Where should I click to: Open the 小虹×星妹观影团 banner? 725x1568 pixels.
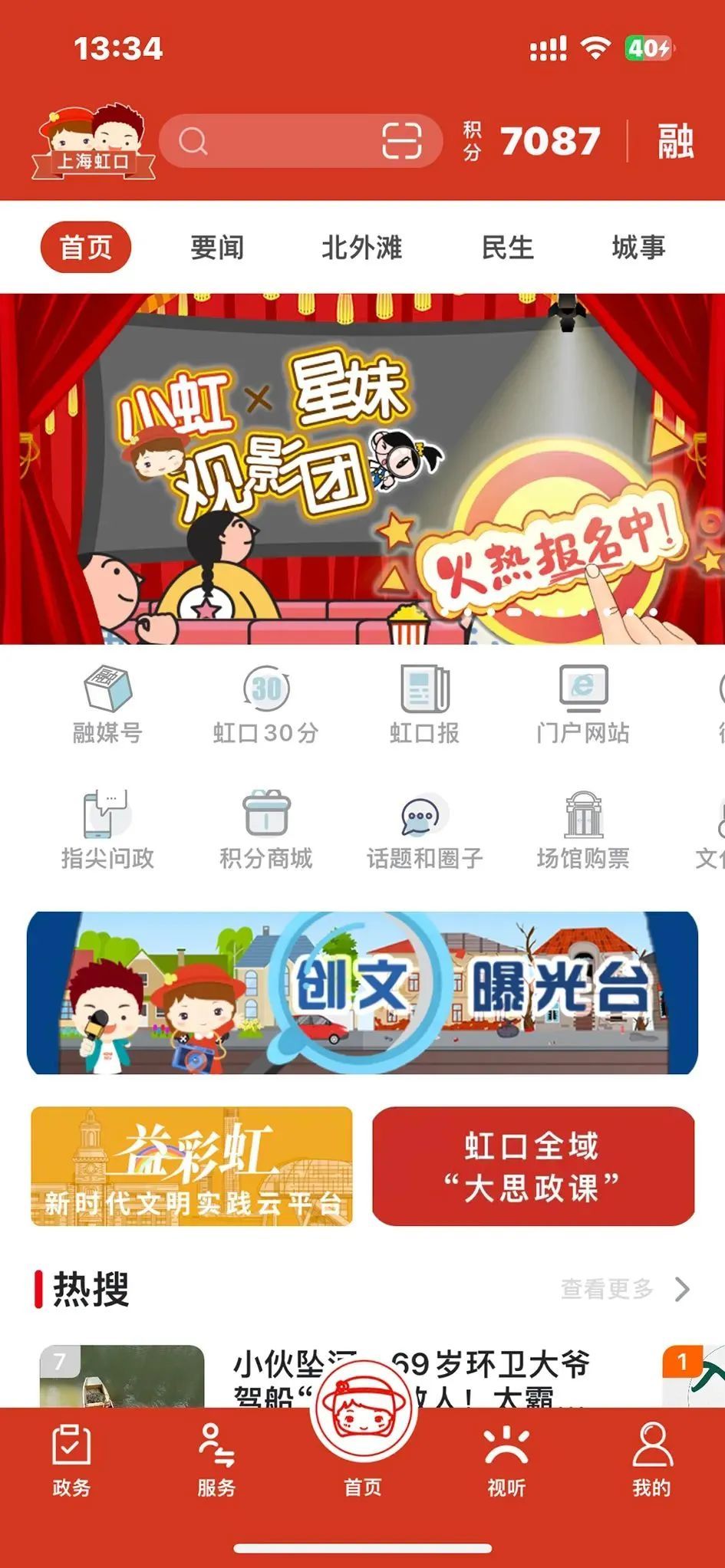pos(362,468)
